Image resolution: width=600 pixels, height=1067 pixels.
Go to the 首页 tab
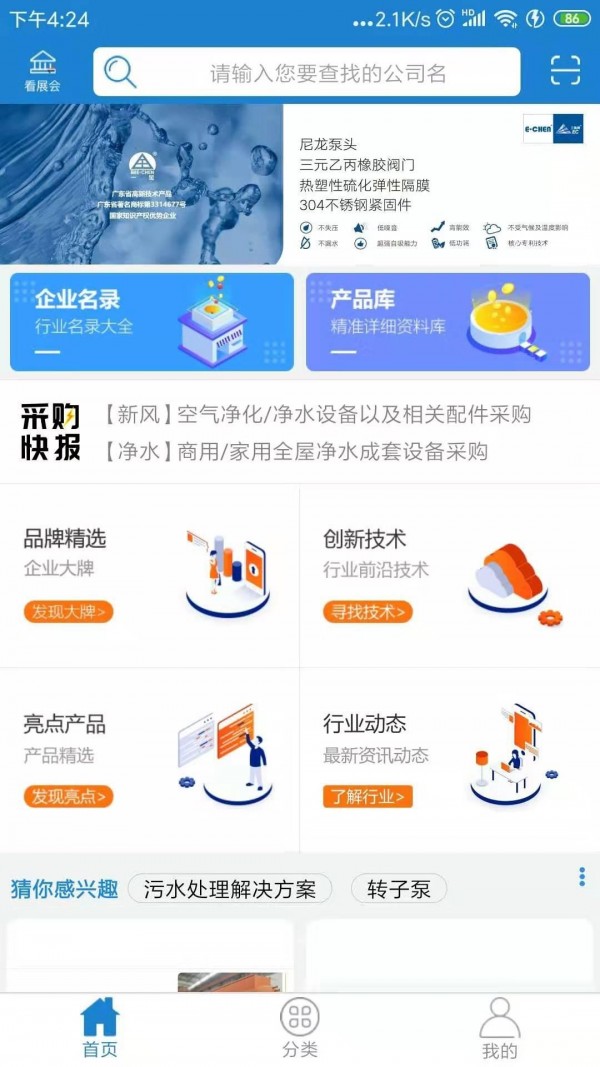(x=100, y=1028)
